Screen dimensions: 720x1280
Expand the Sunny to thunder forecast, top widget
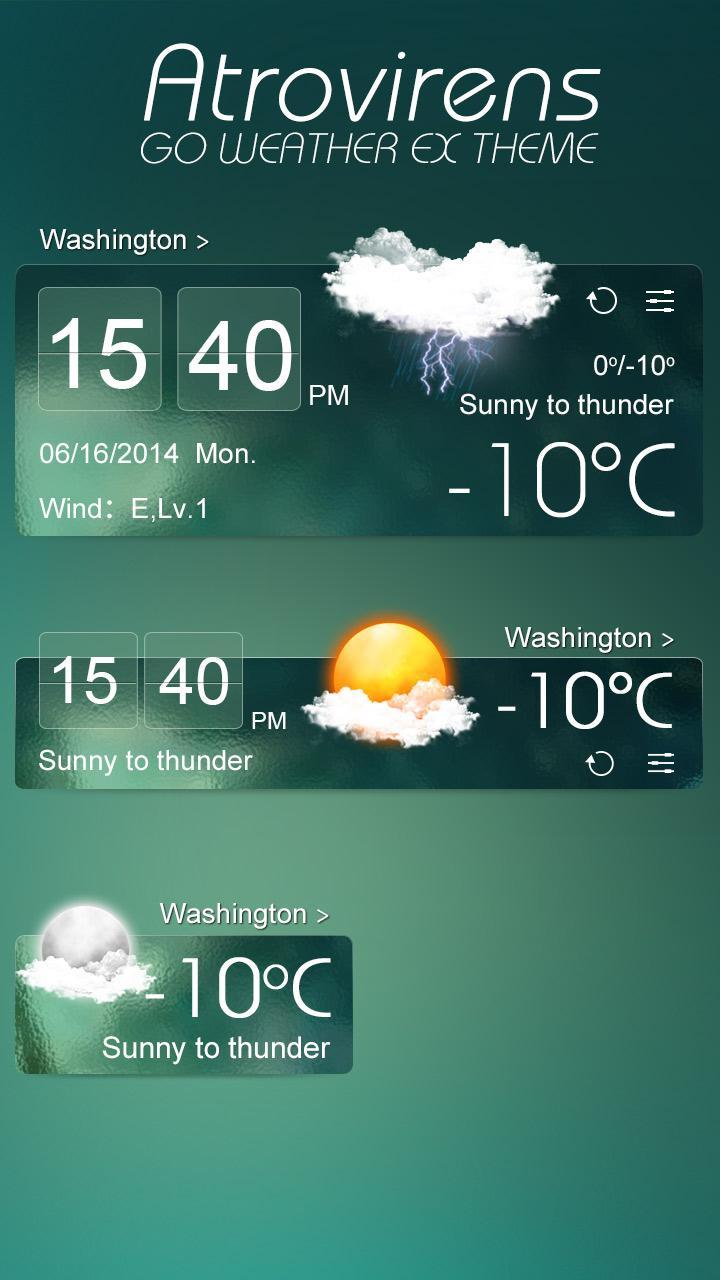click(568, 406)
